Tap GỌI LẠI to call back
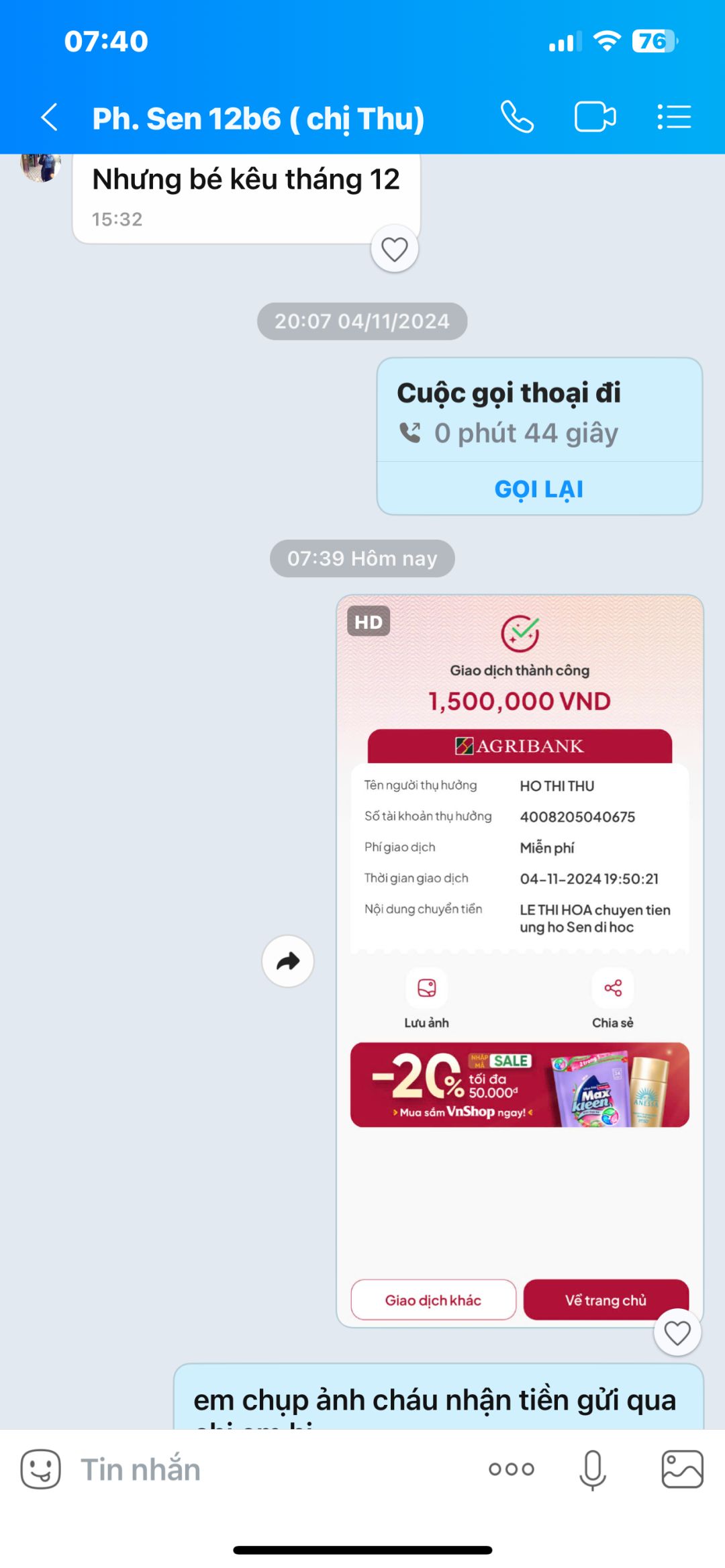The height and width of the screenshot is (1568, 725). tap(539, 489)
